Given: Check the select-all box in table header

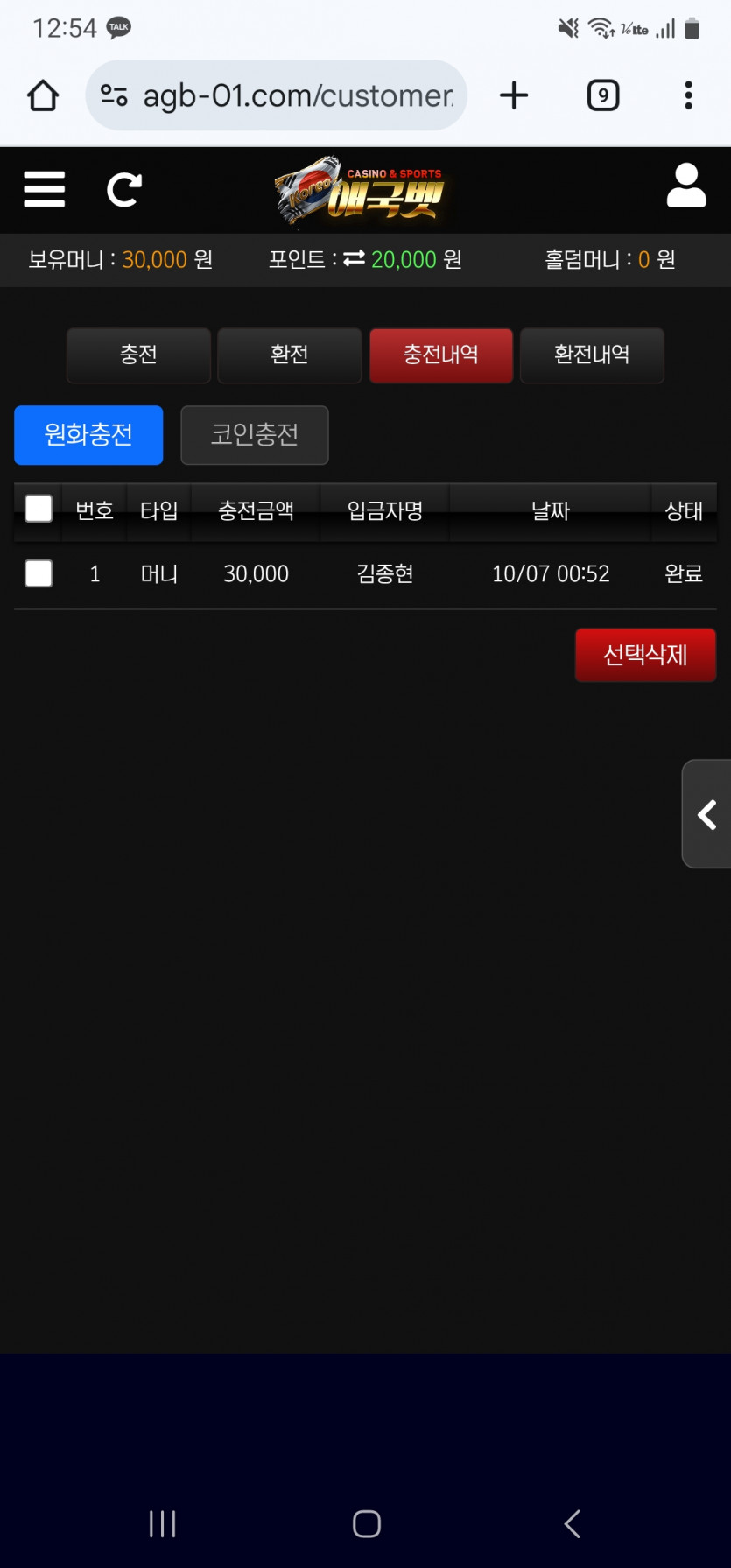Looking at the screenshot, I should point(39,509).
